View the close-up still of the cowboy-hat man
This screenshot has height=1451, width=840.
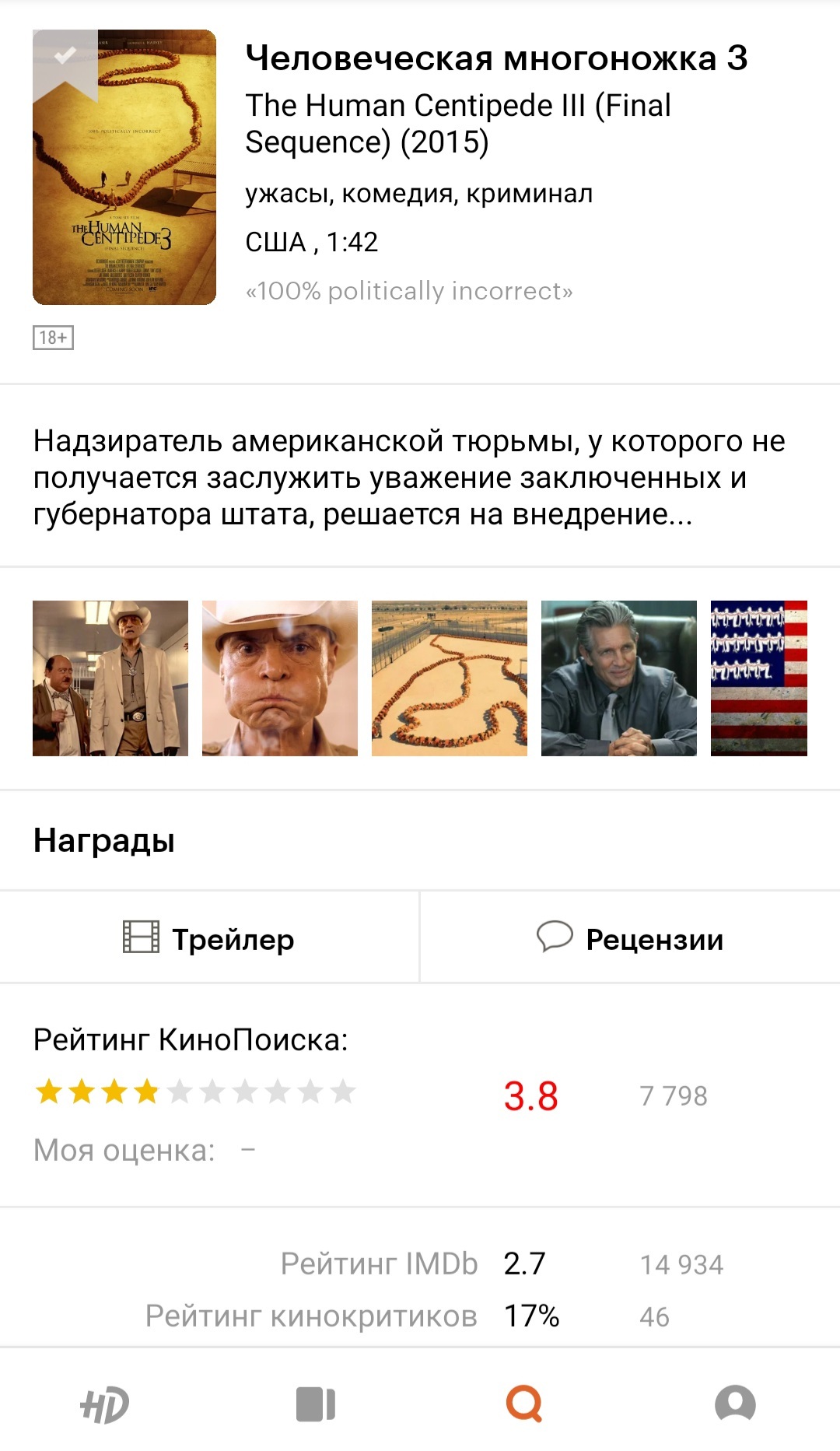tap(280, 678)
